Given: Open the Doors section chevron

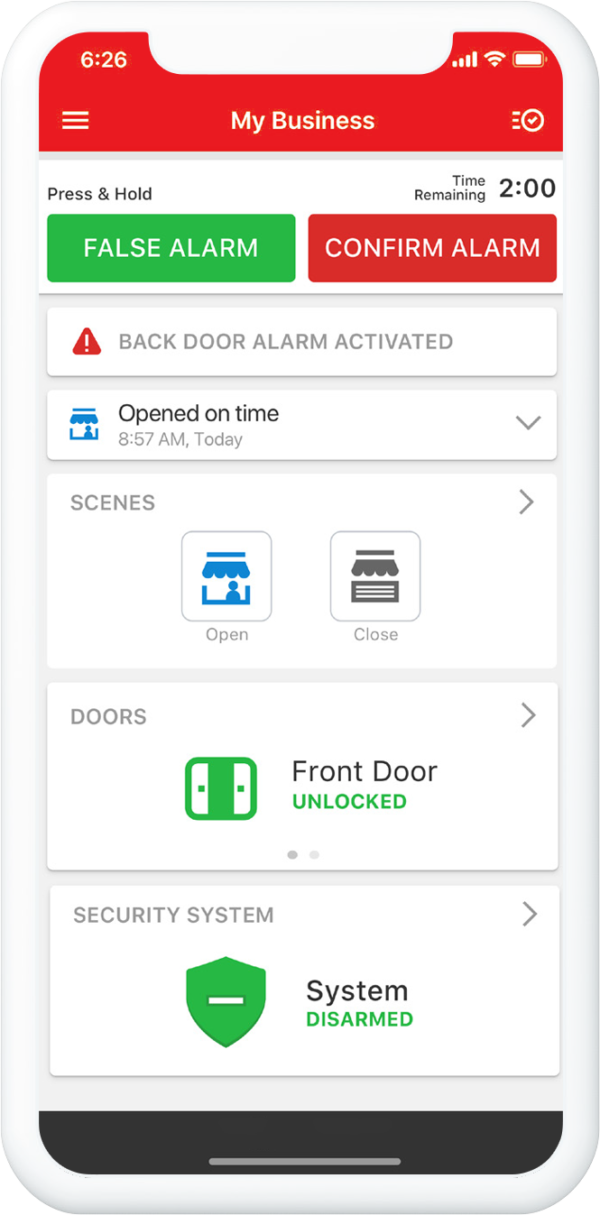Looking at the screenshot, I should (x=528, y=716).
